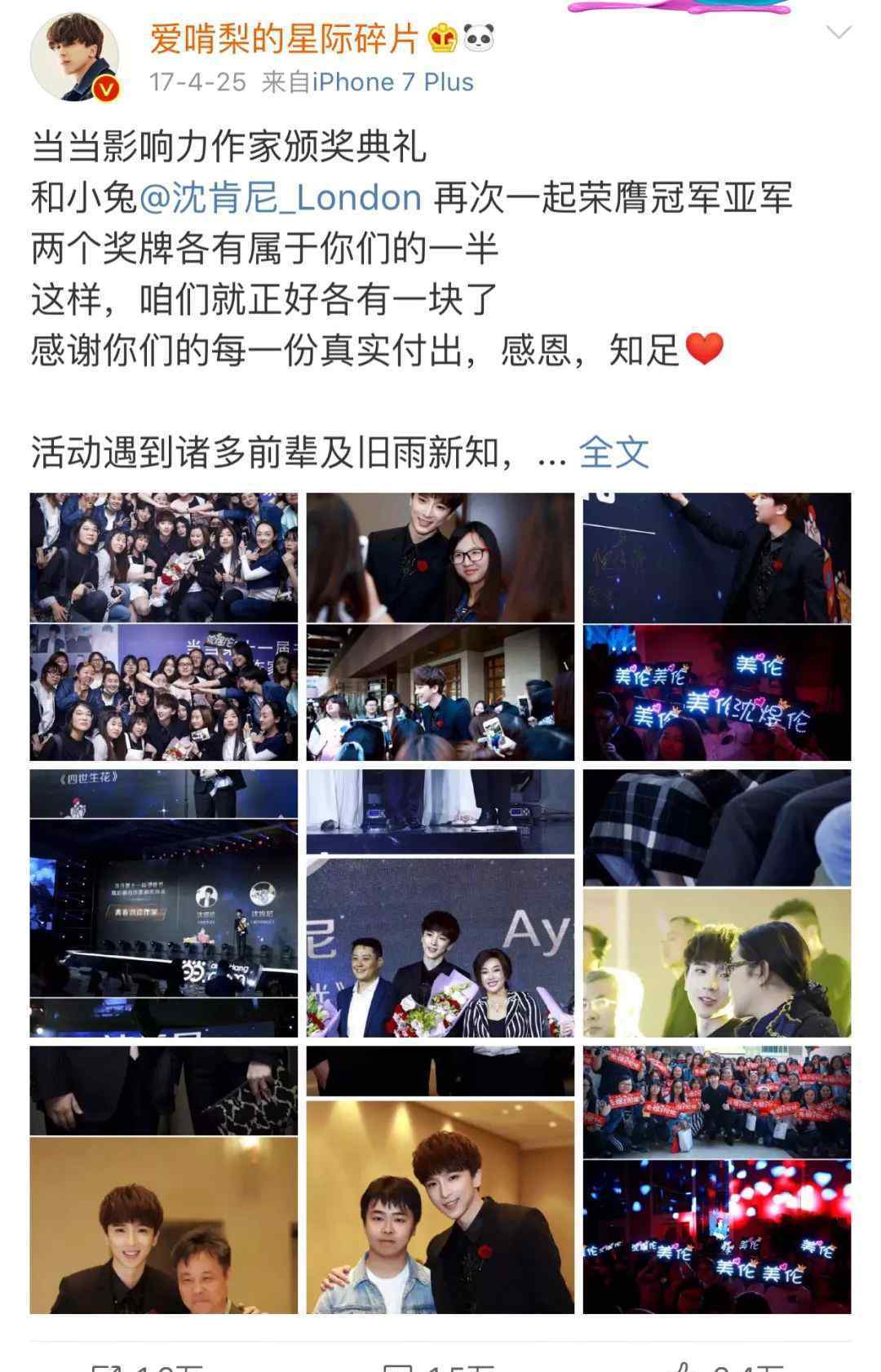Open the crowd photo with red banners
The image size is (881, 1372).
[716, 1103]
